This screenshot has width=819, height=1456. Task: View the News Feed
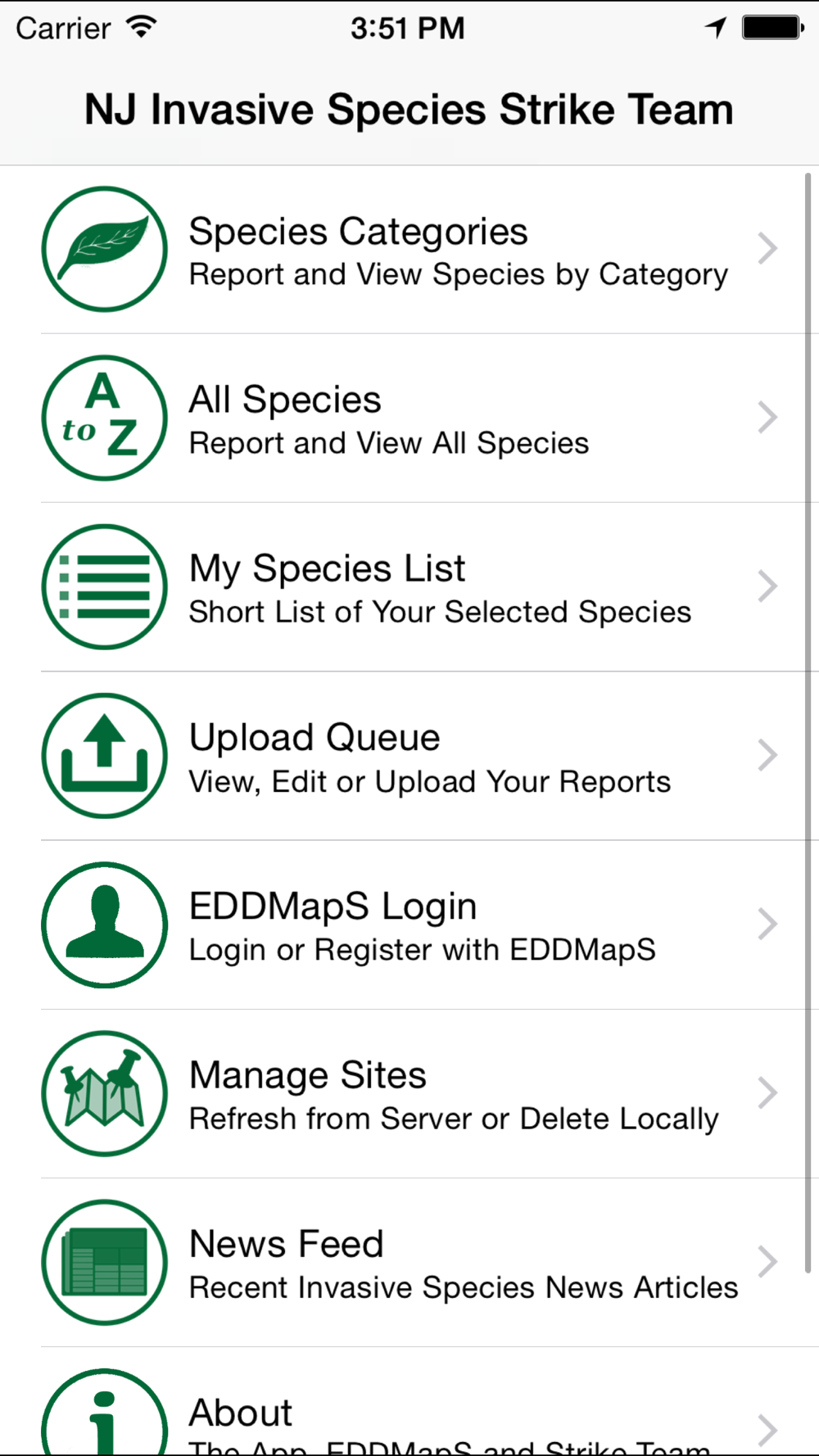(x=409, y=1262)
